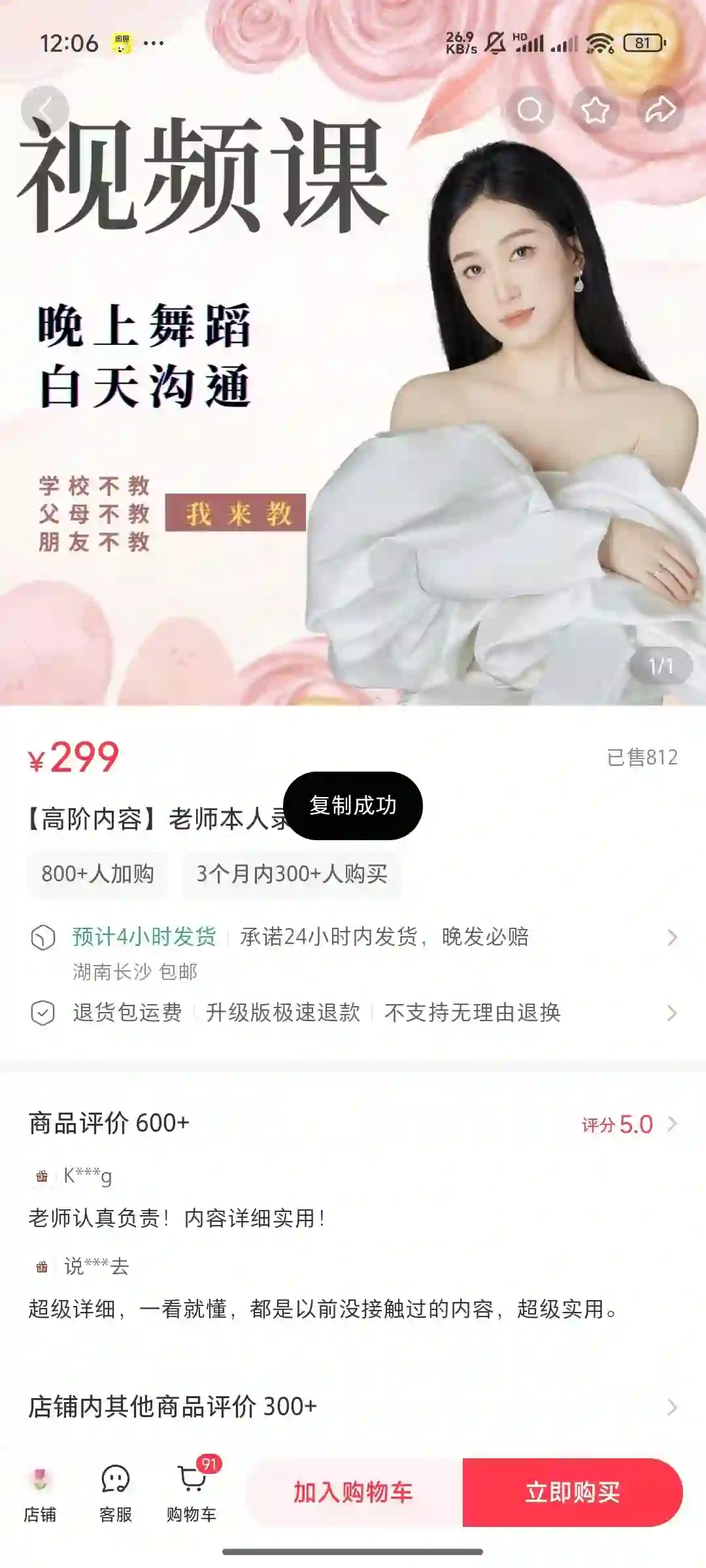Share this product via the arrow icon
Screen dimensions: 706x1568
point(661,110)
